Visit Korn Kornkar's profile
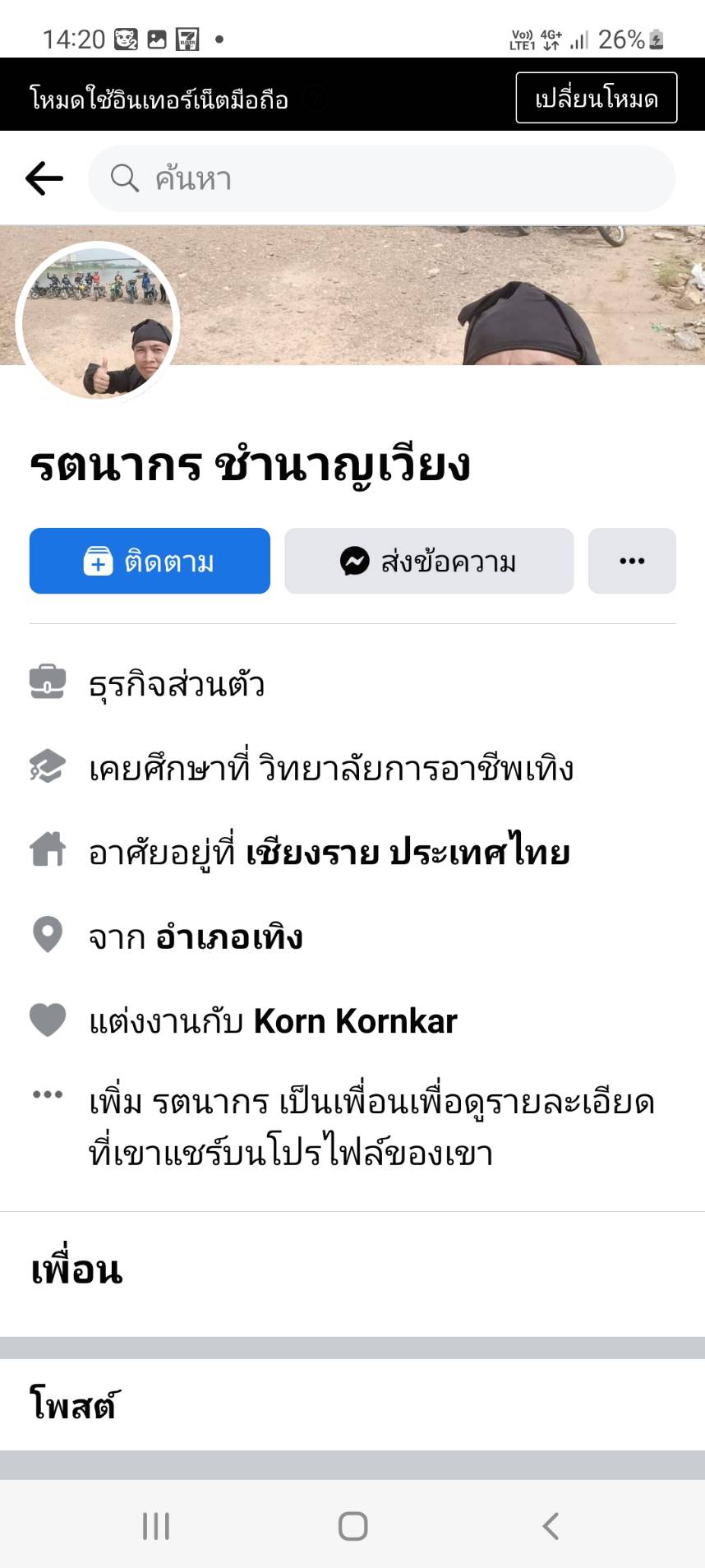This screenshot has width=705, height=1568. [355, 1021]
